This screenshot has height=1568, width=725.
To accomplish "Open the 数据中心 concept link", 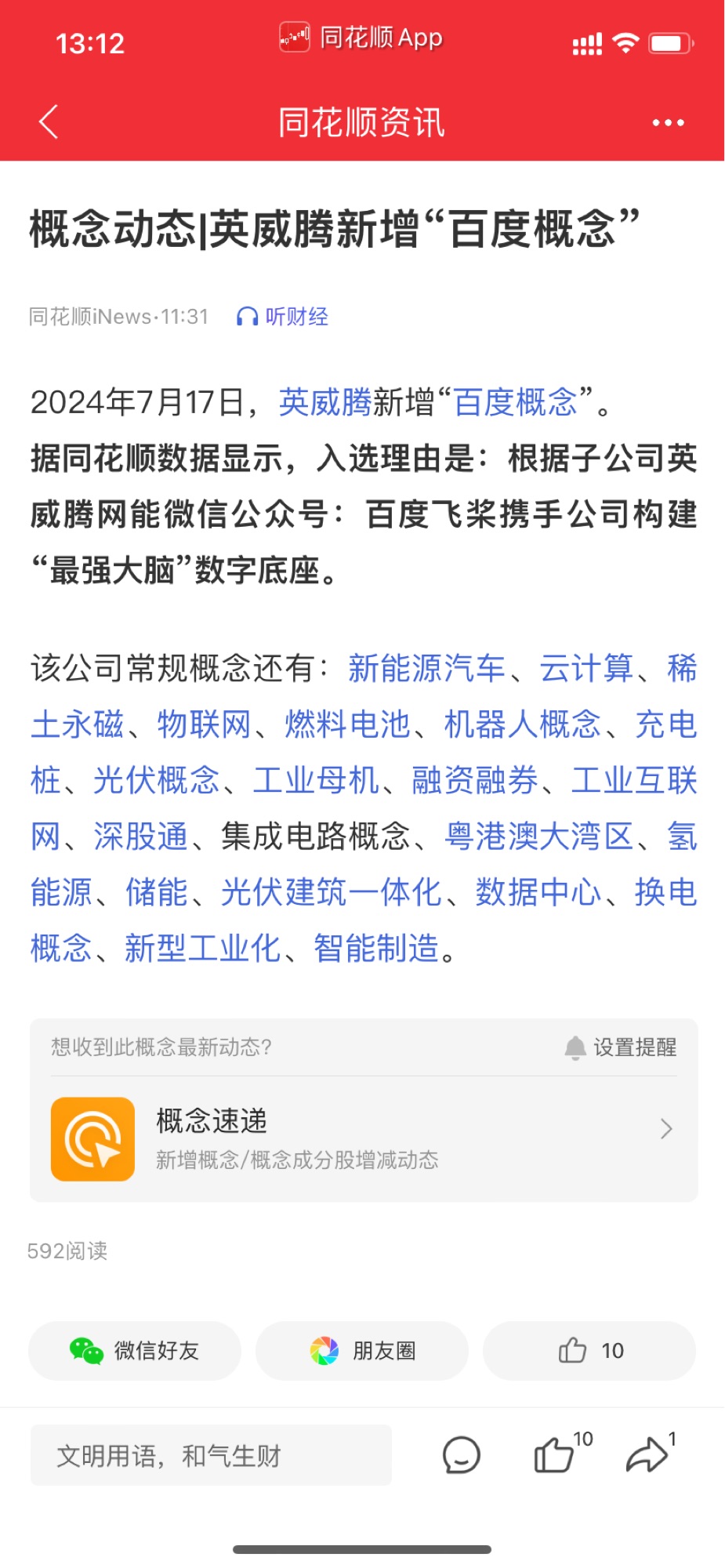I will click(x=538, y=892).
